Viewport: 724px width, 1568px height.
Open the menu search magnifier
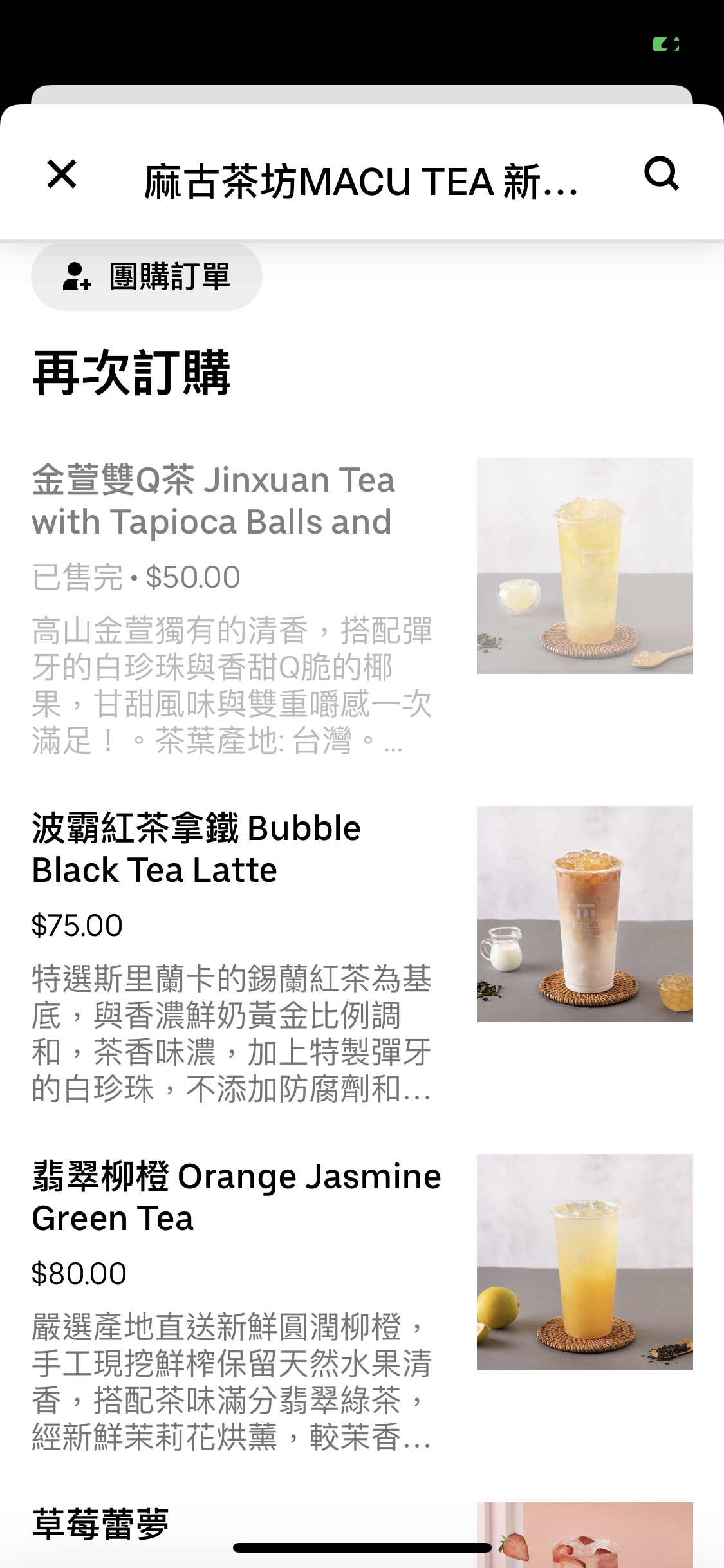pos(661,174)
